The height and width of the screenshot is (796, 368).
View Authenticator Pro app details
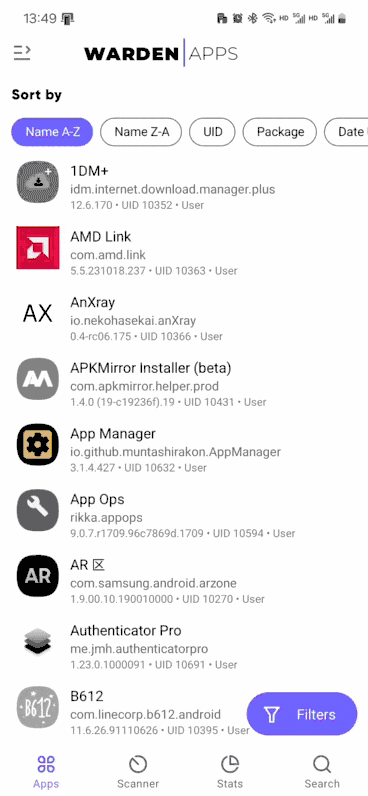(184, 642)
